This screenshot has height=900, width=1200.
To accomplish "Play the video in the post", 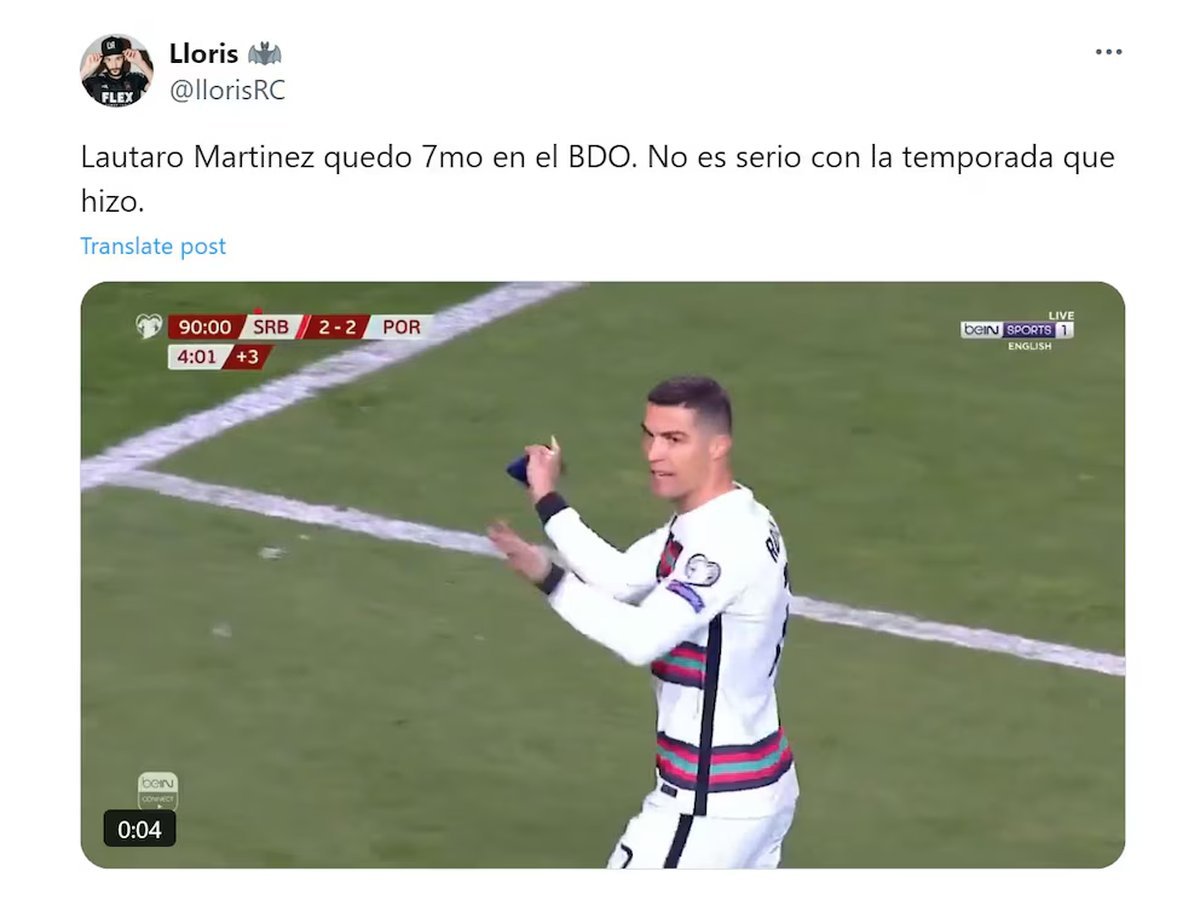I will click(602, 574).
